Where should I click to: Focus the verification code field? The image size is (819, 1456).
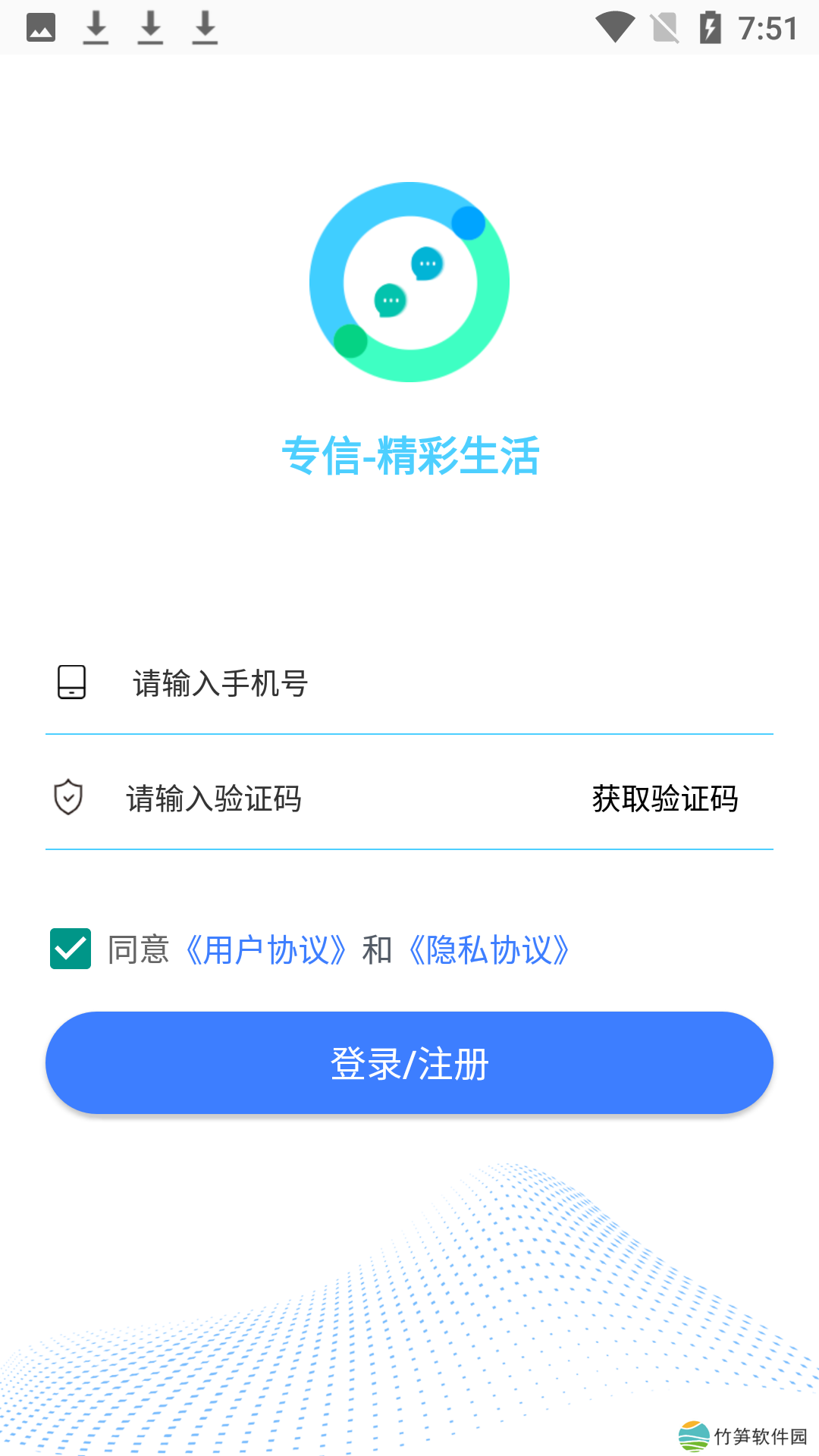[x=334, y=799]
